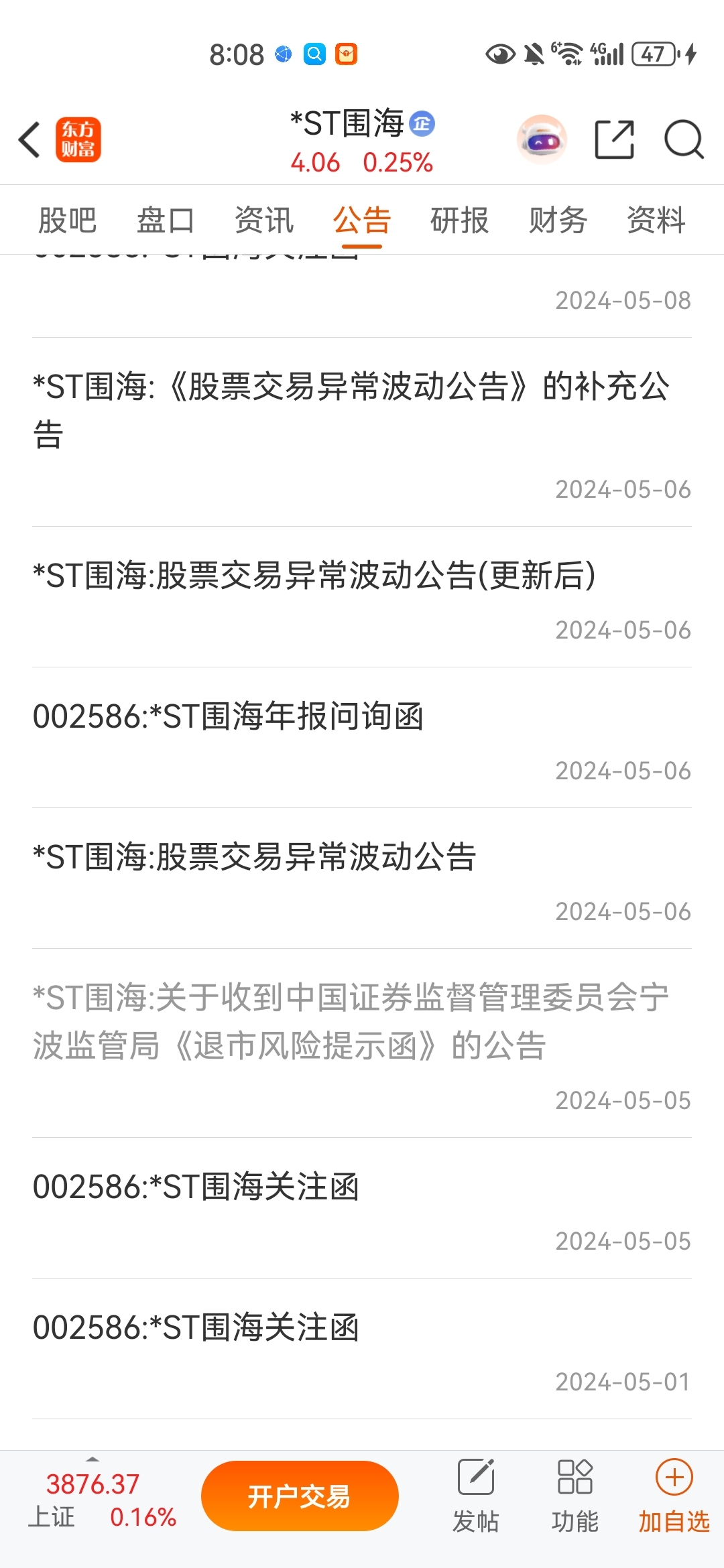Tap the 开户交易 button
Viewport: 724px width, 1568px height.
(300, 1496)
